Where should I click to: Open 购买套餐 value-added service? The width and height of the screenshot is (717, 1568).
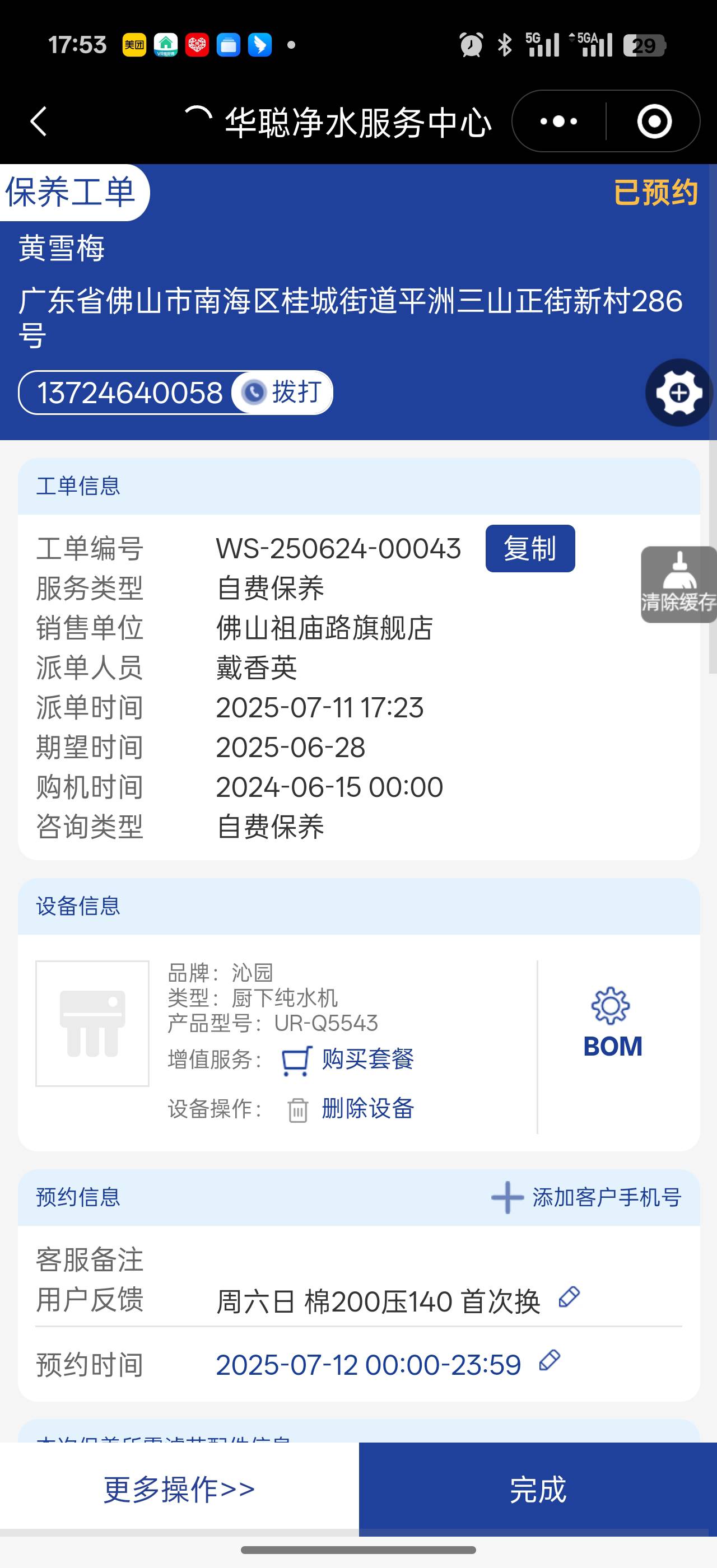pyautogui.click(x=367, y=1060)
